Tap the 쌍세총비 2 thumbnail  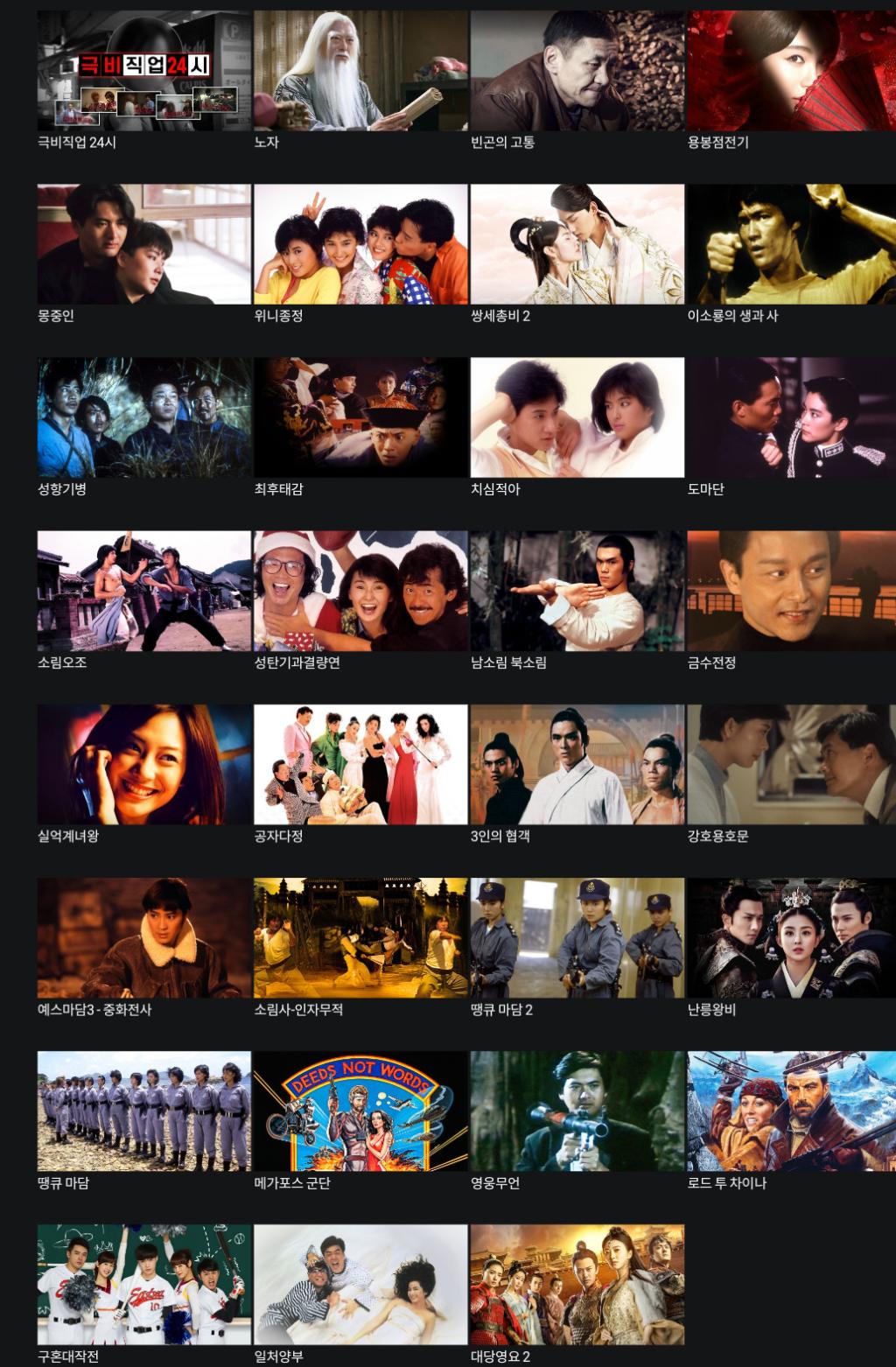(x=577, y=244)
